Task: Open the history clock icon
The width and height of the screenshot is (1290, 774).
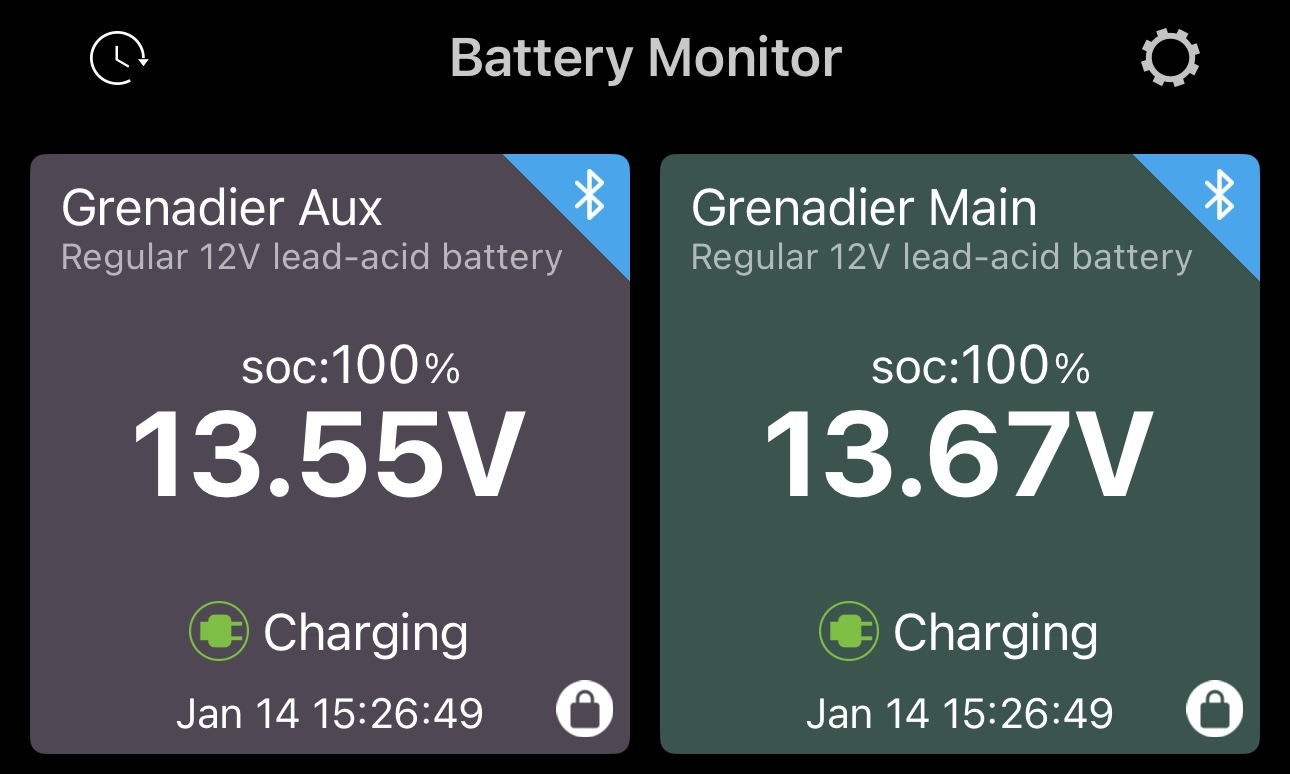Action: (119, 58)
